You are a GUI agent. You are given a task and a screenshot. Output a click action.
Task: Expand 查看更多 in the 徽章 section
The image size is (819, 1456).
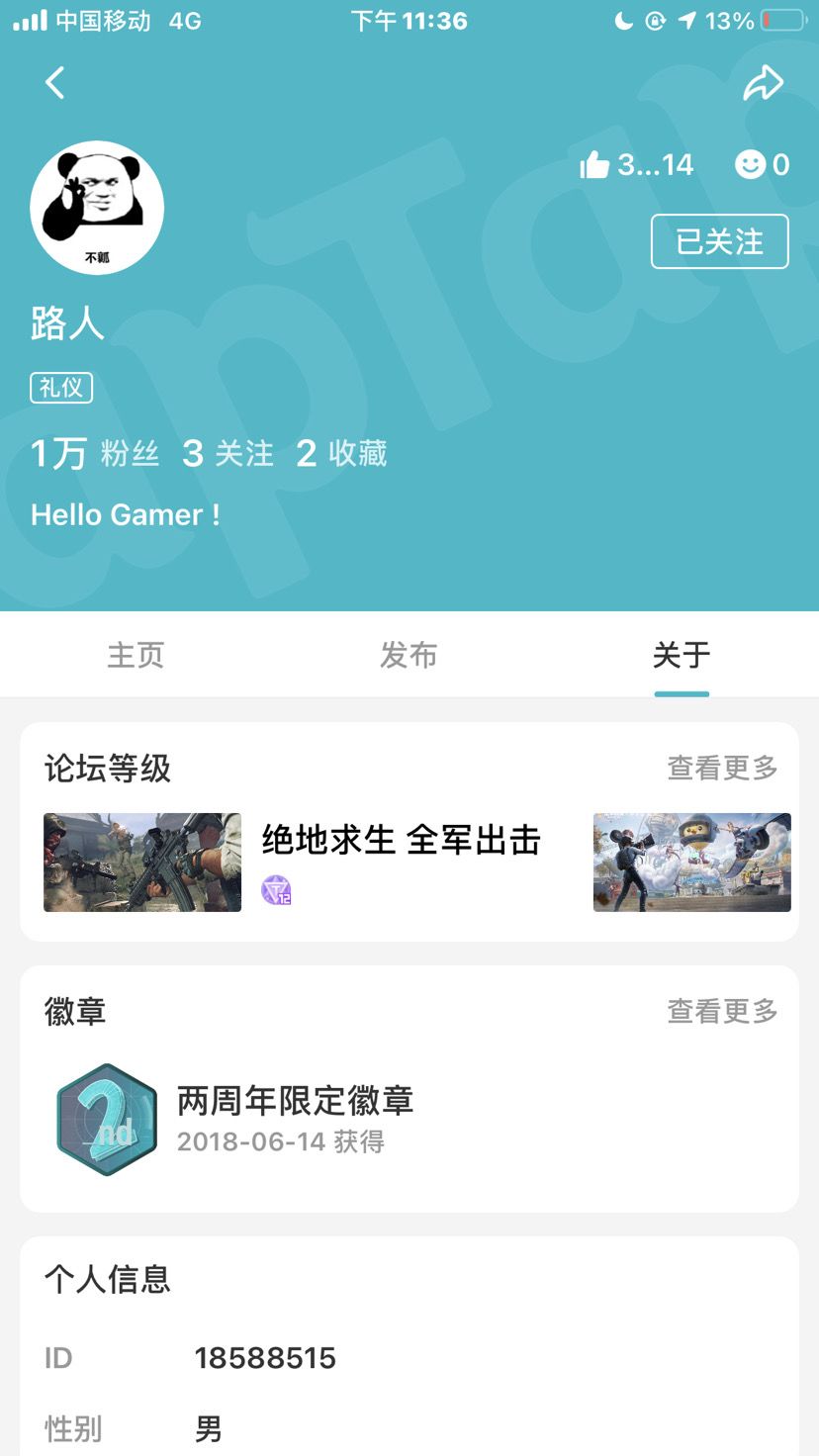[721, 1011]
